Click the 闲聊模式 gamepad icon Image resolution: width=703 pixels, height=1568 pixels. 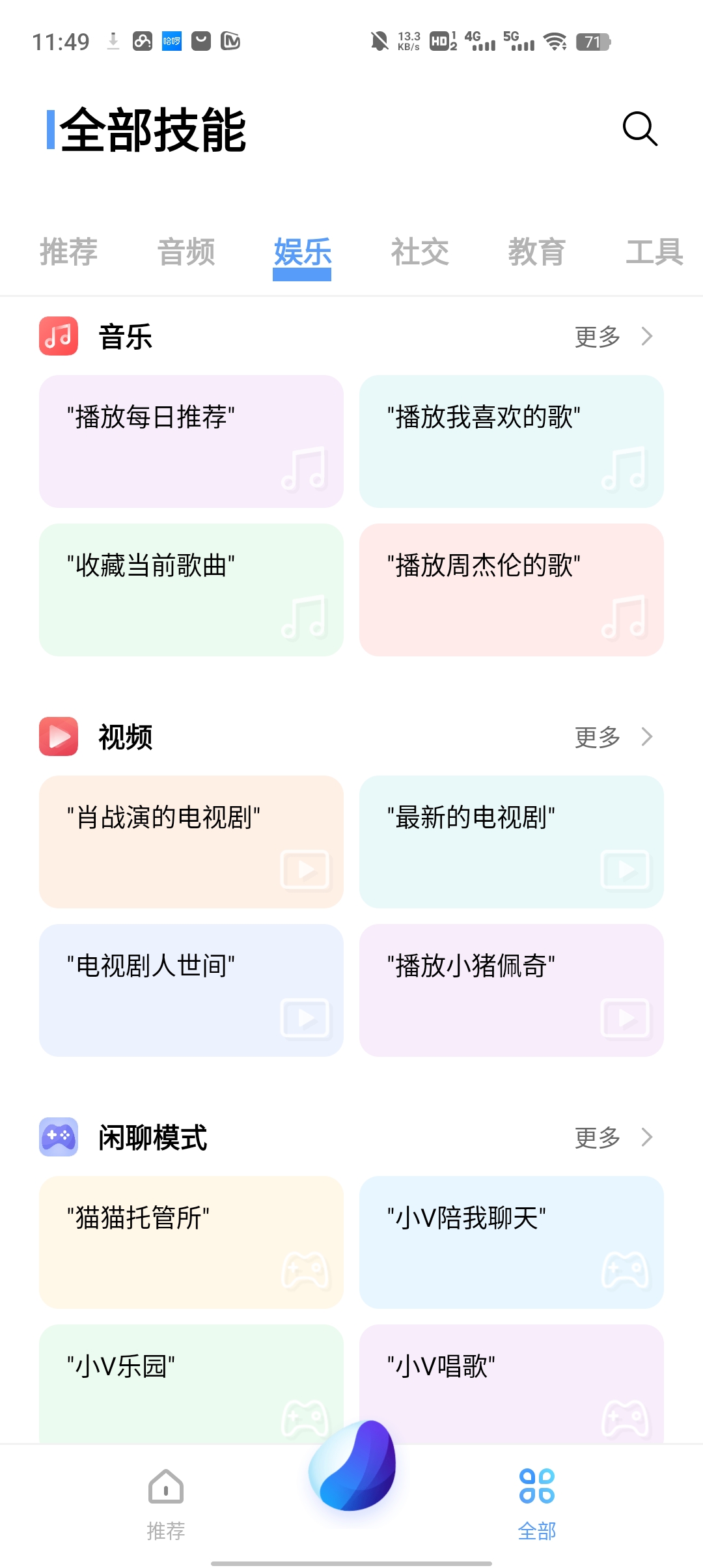coord(58,1136)
